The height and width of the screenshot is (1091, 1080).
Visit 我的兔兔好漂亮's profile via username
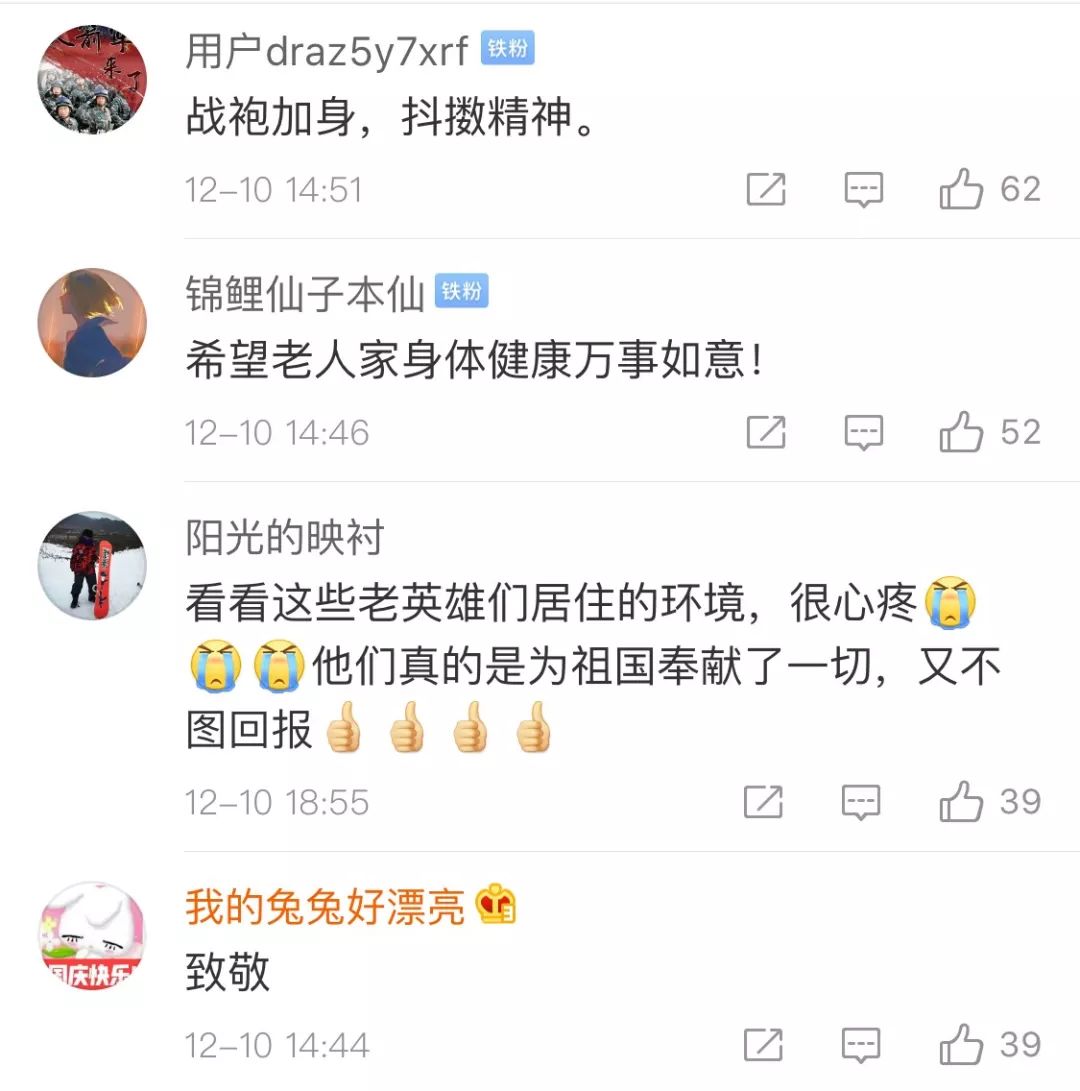325,908
